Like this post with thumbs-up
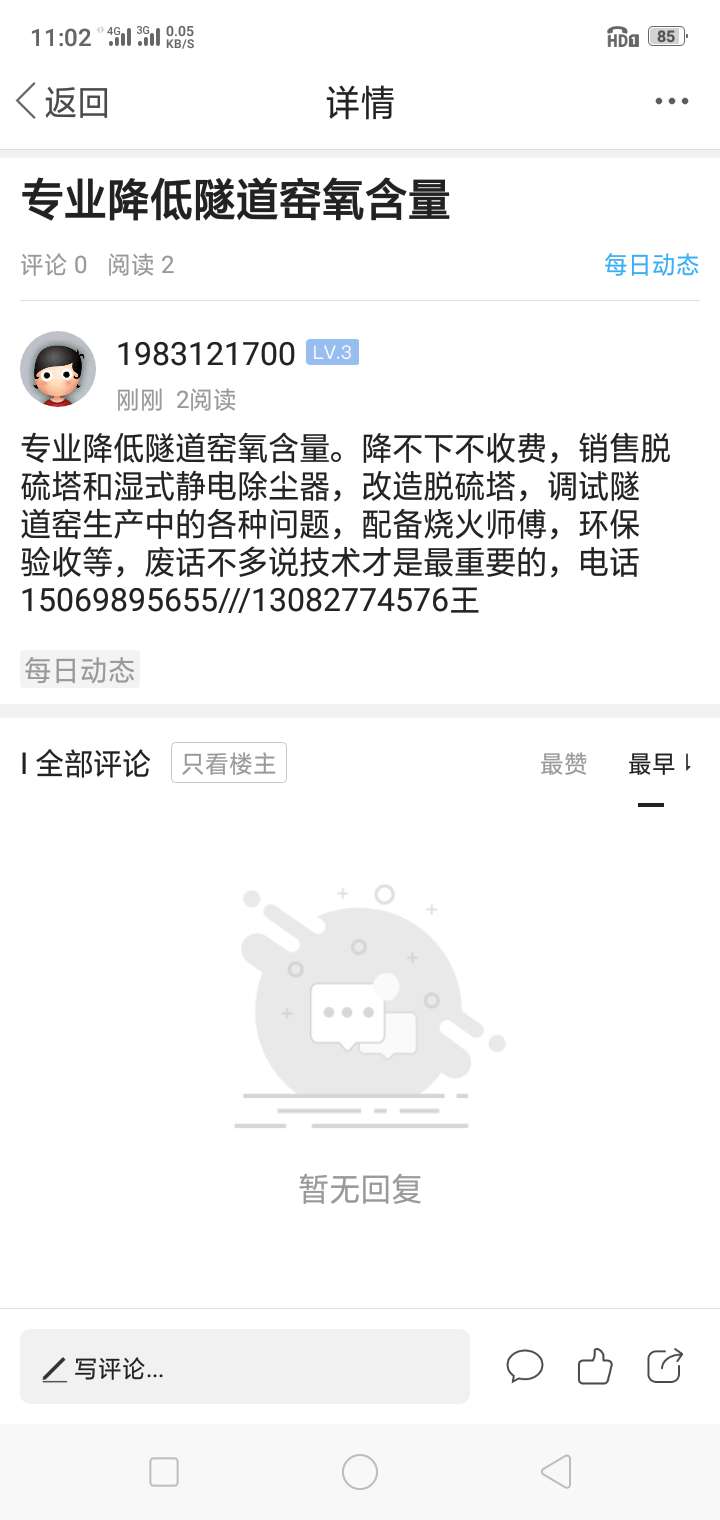The height and width of the screenshot is (1520, 720). (x=595, y=1366)
